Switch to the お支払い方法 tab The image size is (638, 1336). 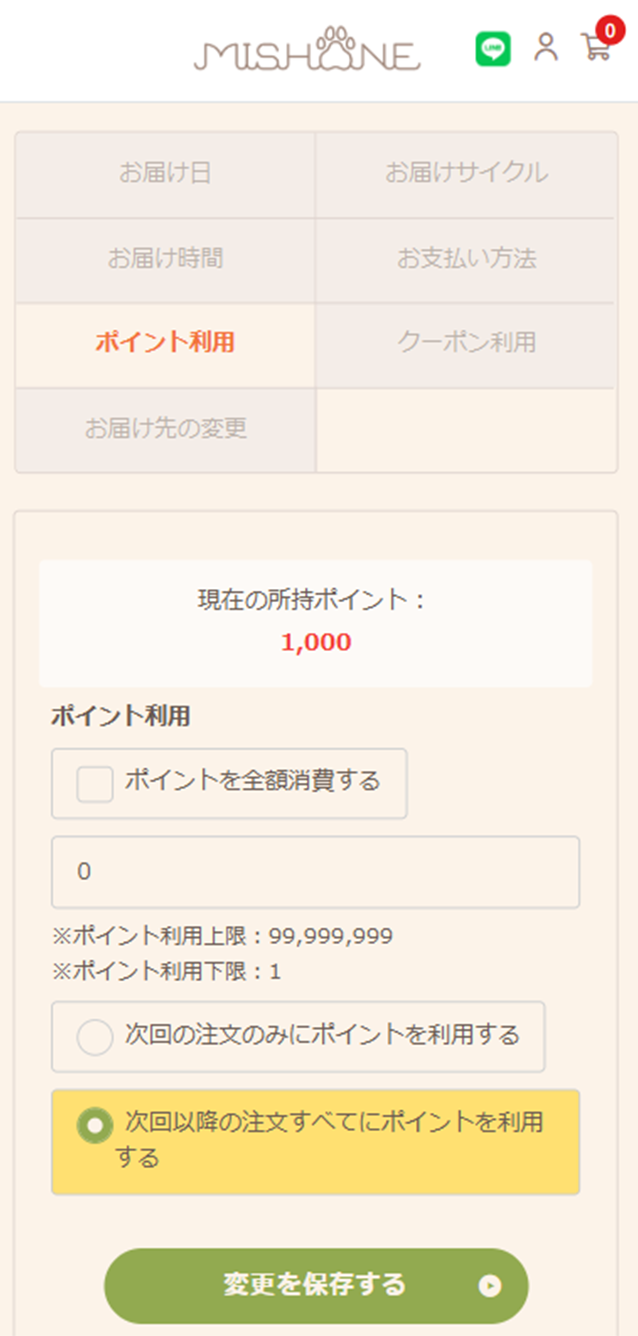coord(466,260)
